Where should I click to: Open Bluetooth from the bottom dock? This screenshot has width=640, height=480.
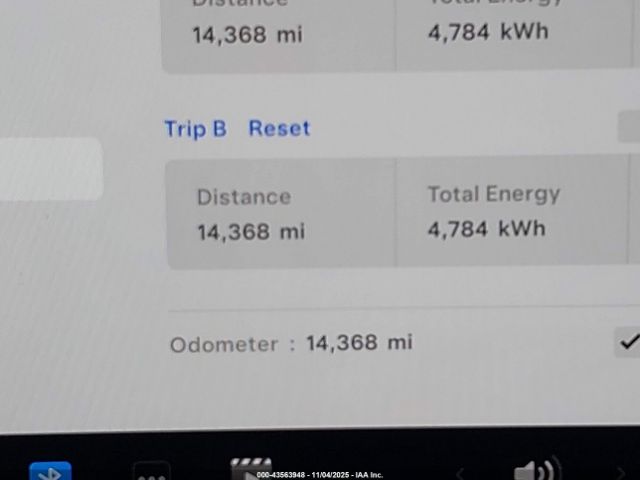pos(50,471)
